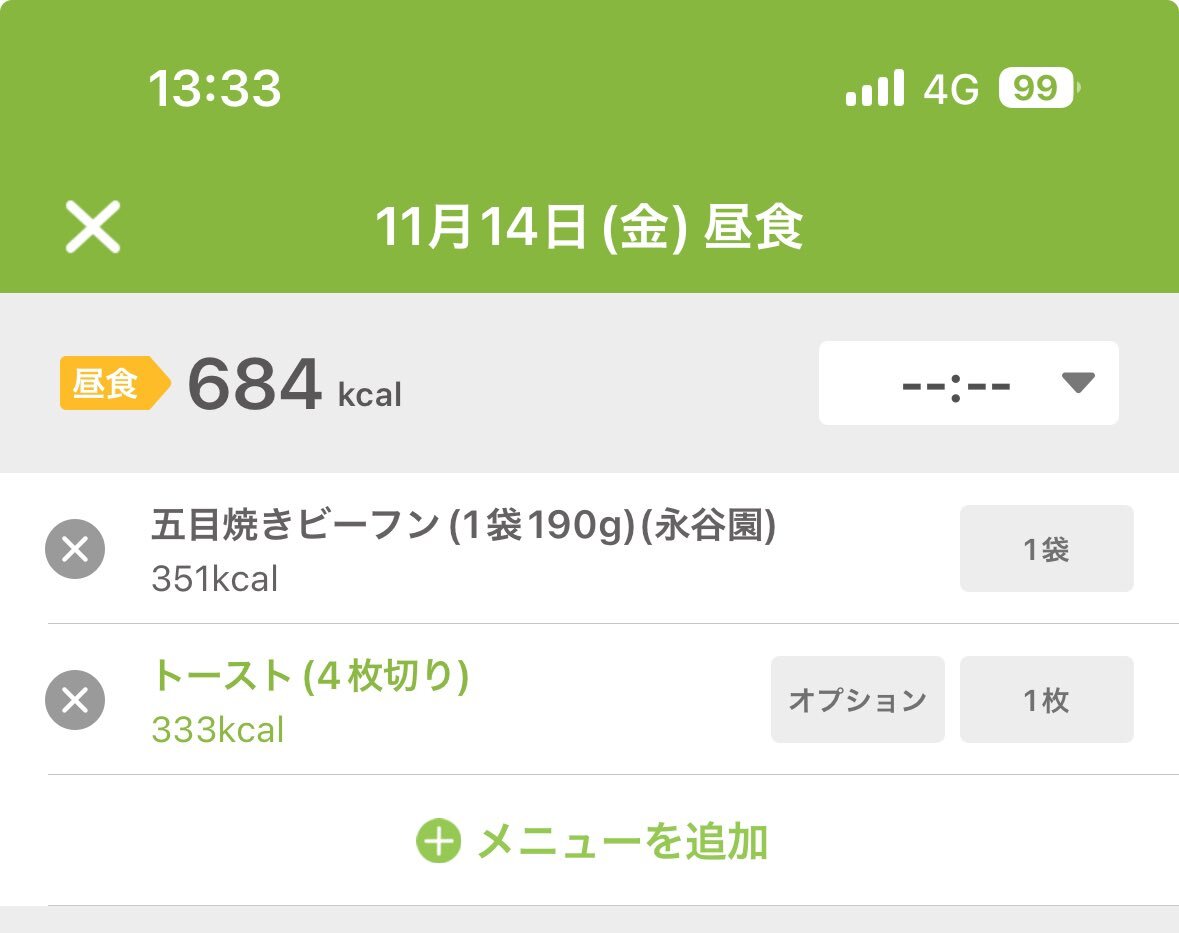Remove 五目焼きビーフン from lunch

75,549
